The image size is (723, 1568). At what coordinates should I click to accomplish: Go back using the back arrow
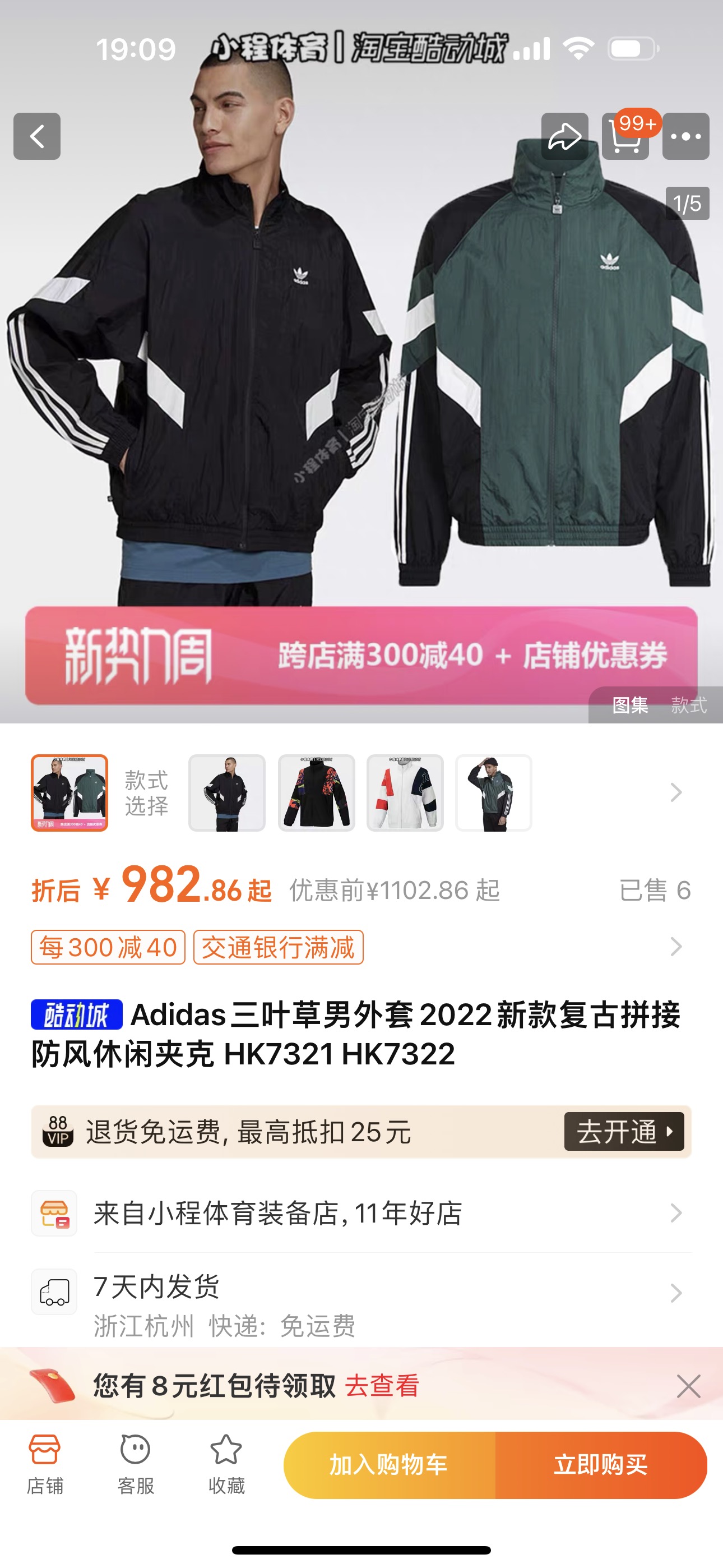(37, 136)
